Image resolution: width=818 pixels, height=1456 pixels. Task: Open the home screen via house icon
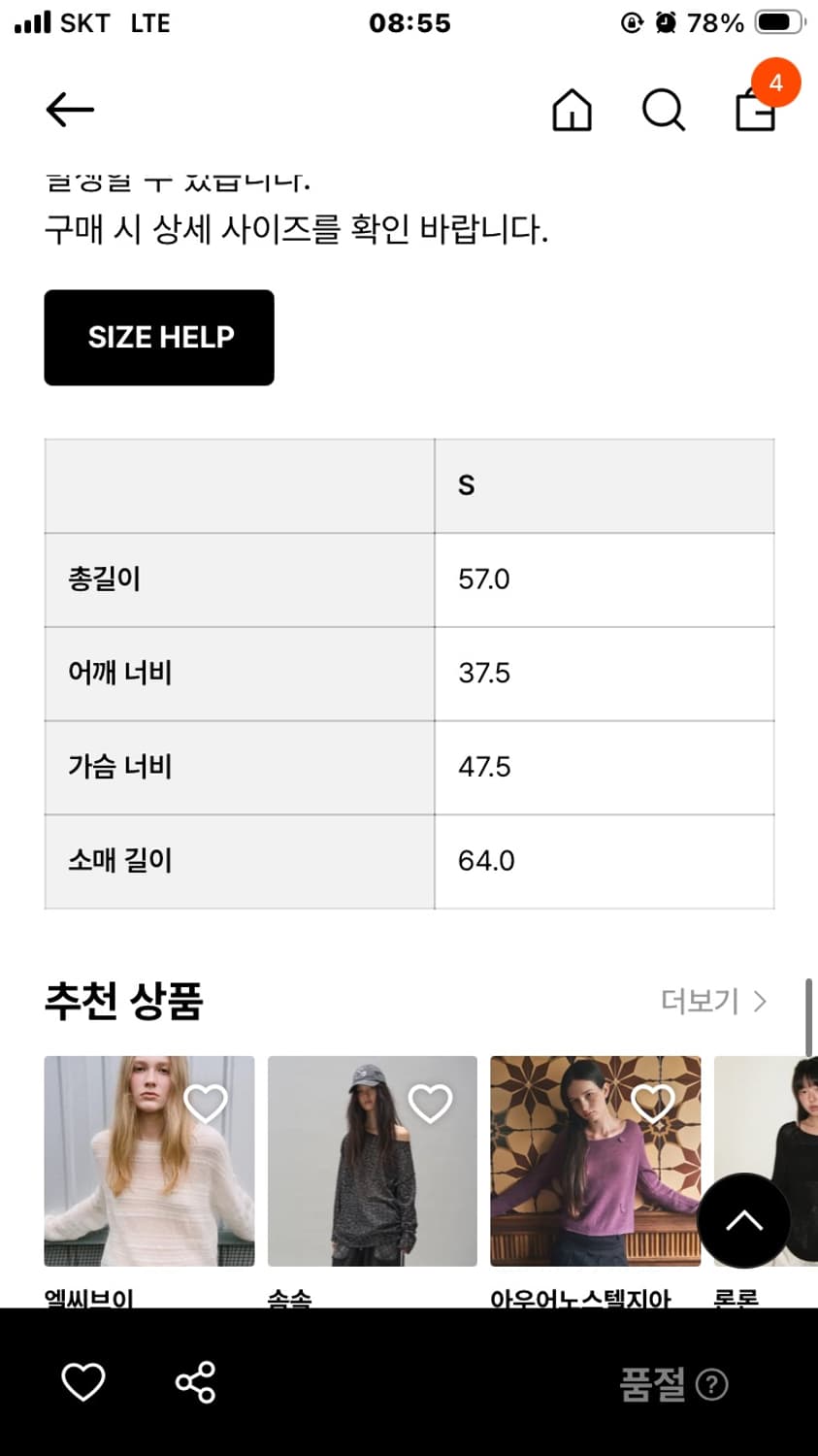(x=572, y=111)
